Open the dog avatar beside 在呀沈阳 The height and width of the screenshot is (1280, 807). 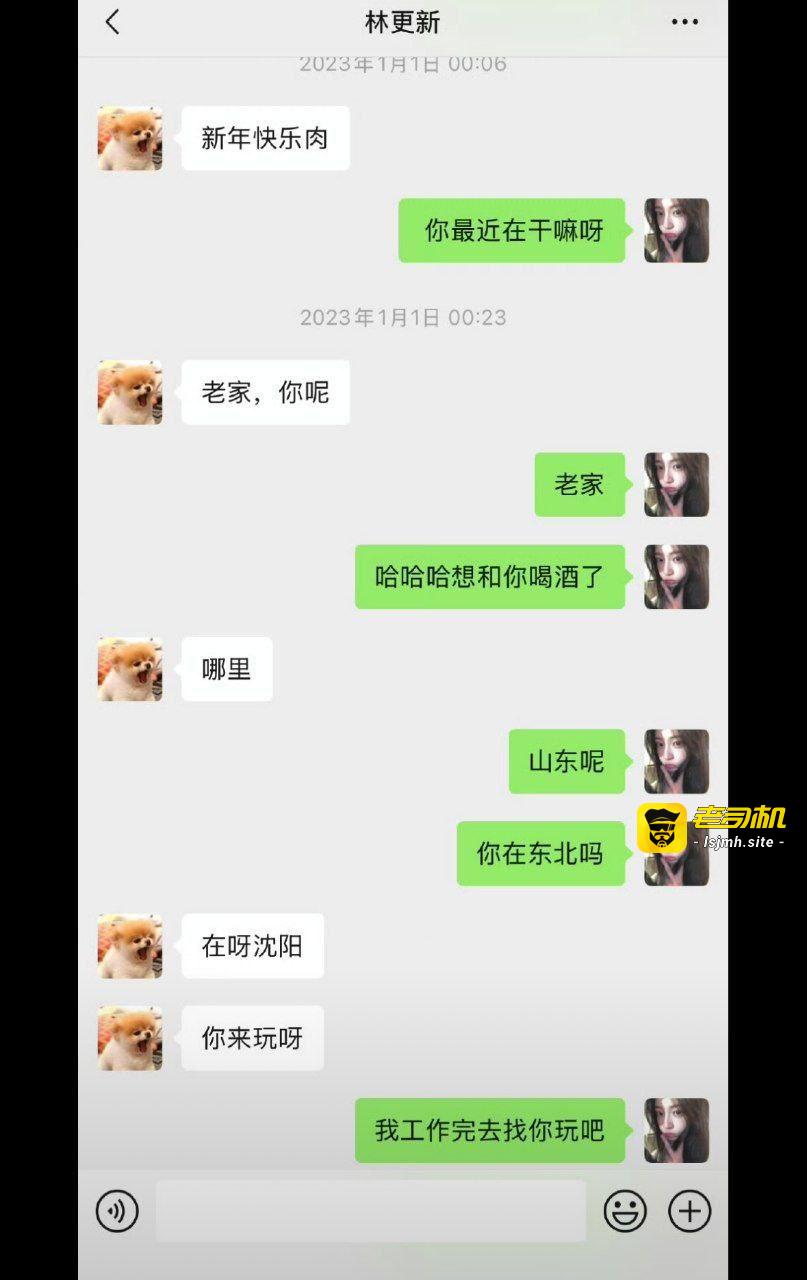(130, 946)
